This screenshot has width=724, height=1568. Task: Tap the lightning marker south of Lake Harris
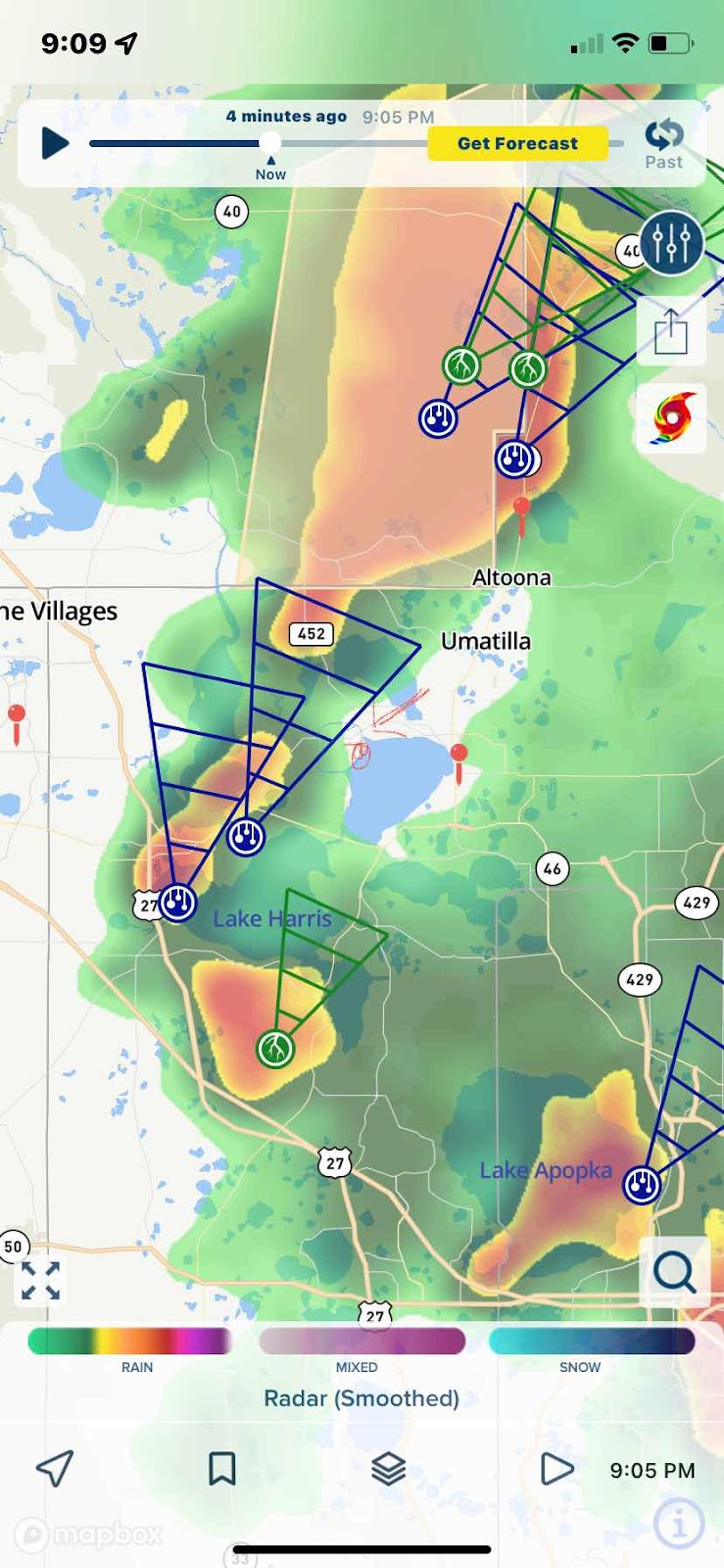coord(275,1049)
